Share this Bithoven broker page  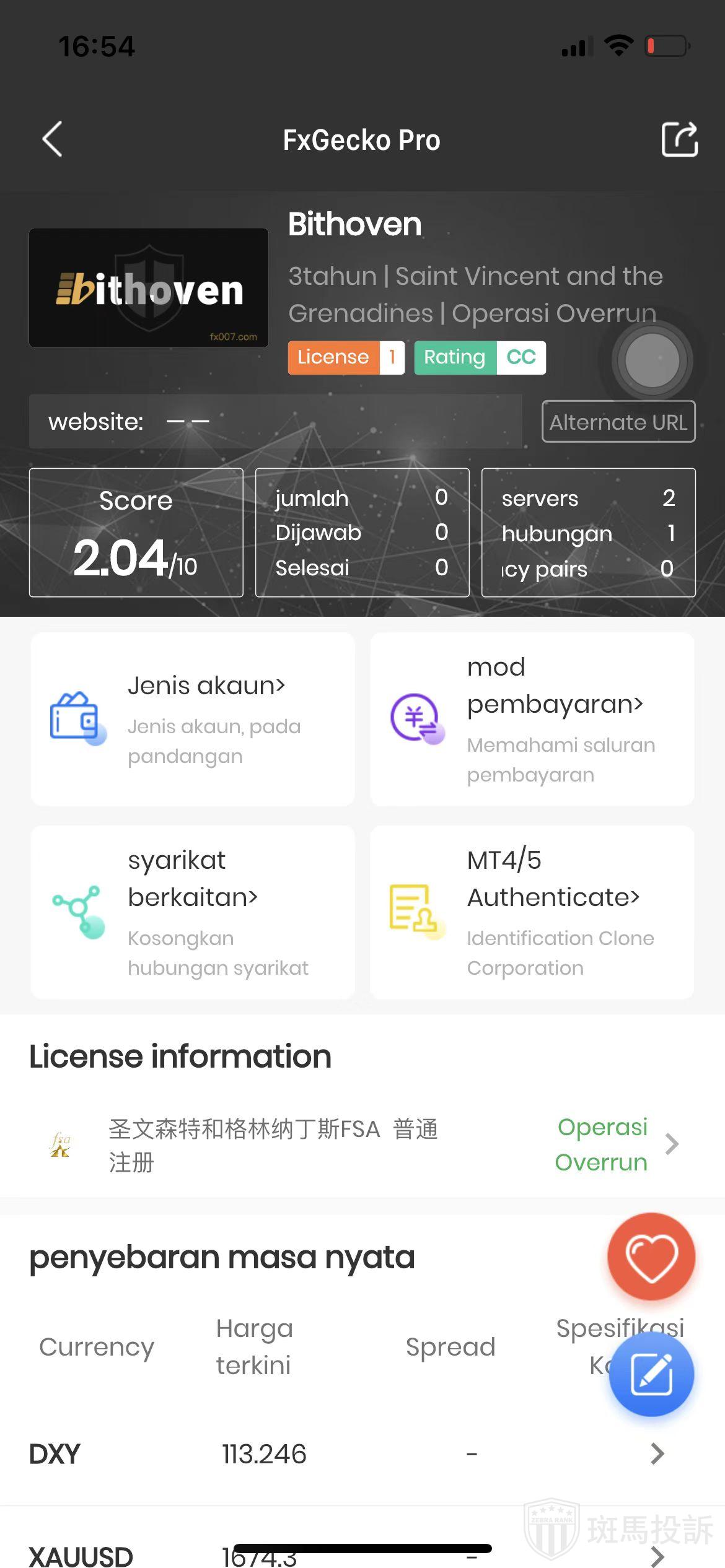point(679,139)
